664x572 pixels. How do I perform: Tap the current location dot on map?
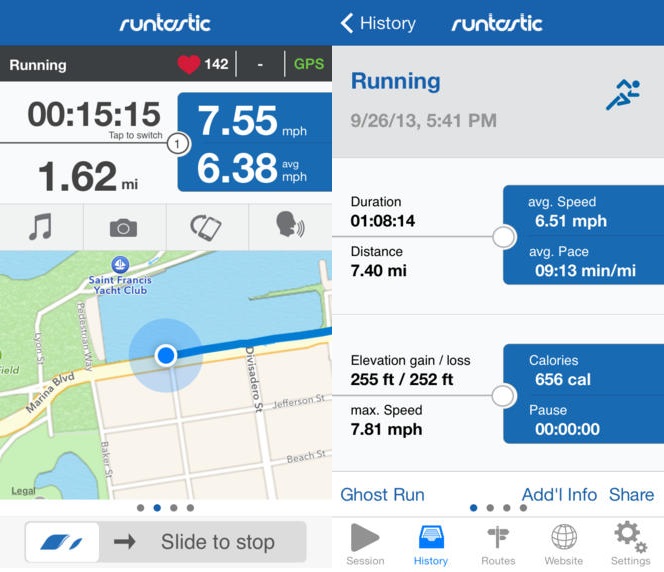(166, 355)
